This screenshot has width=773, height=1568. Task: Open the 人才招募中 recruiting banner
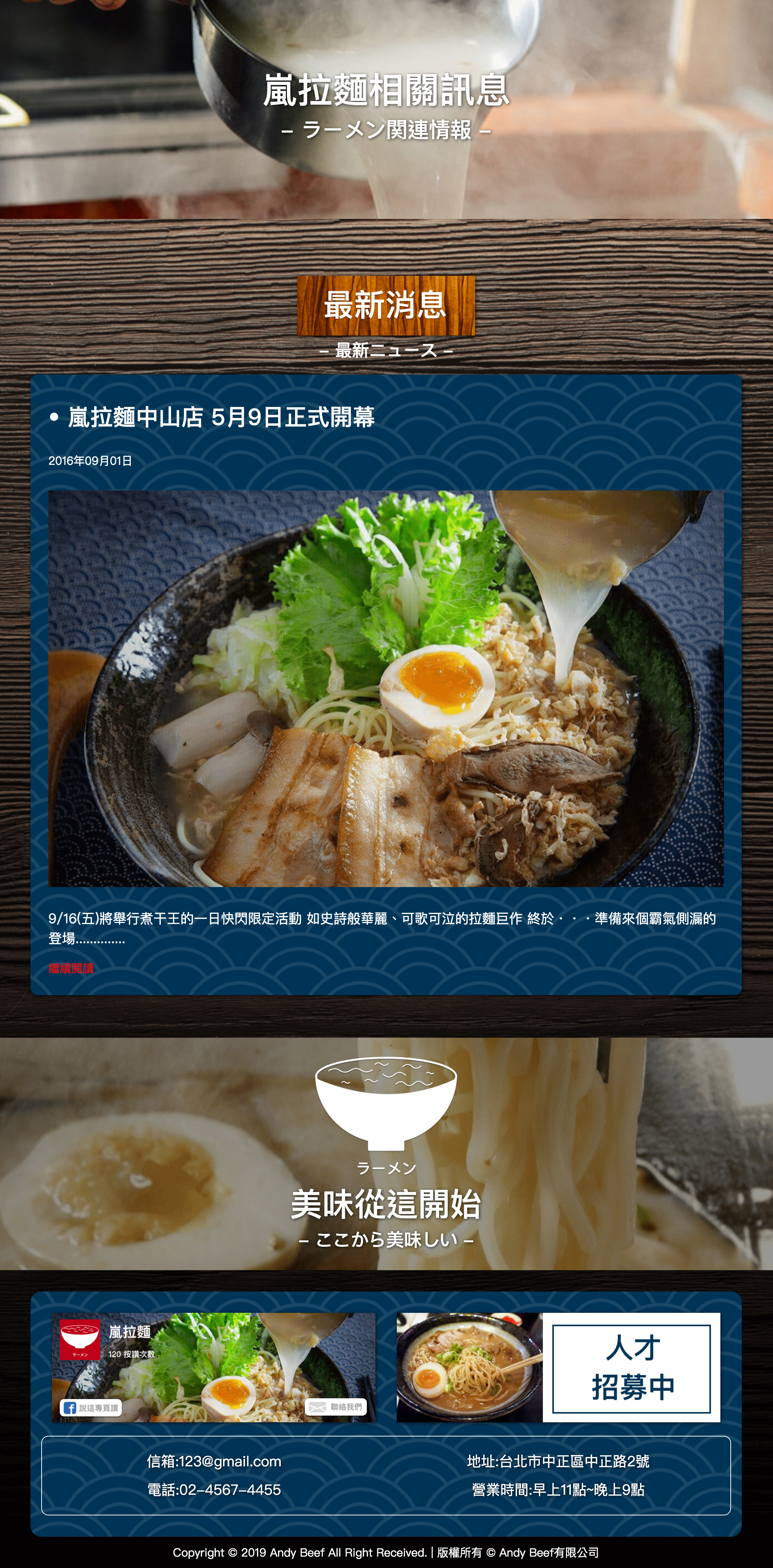coord(558,1367)
